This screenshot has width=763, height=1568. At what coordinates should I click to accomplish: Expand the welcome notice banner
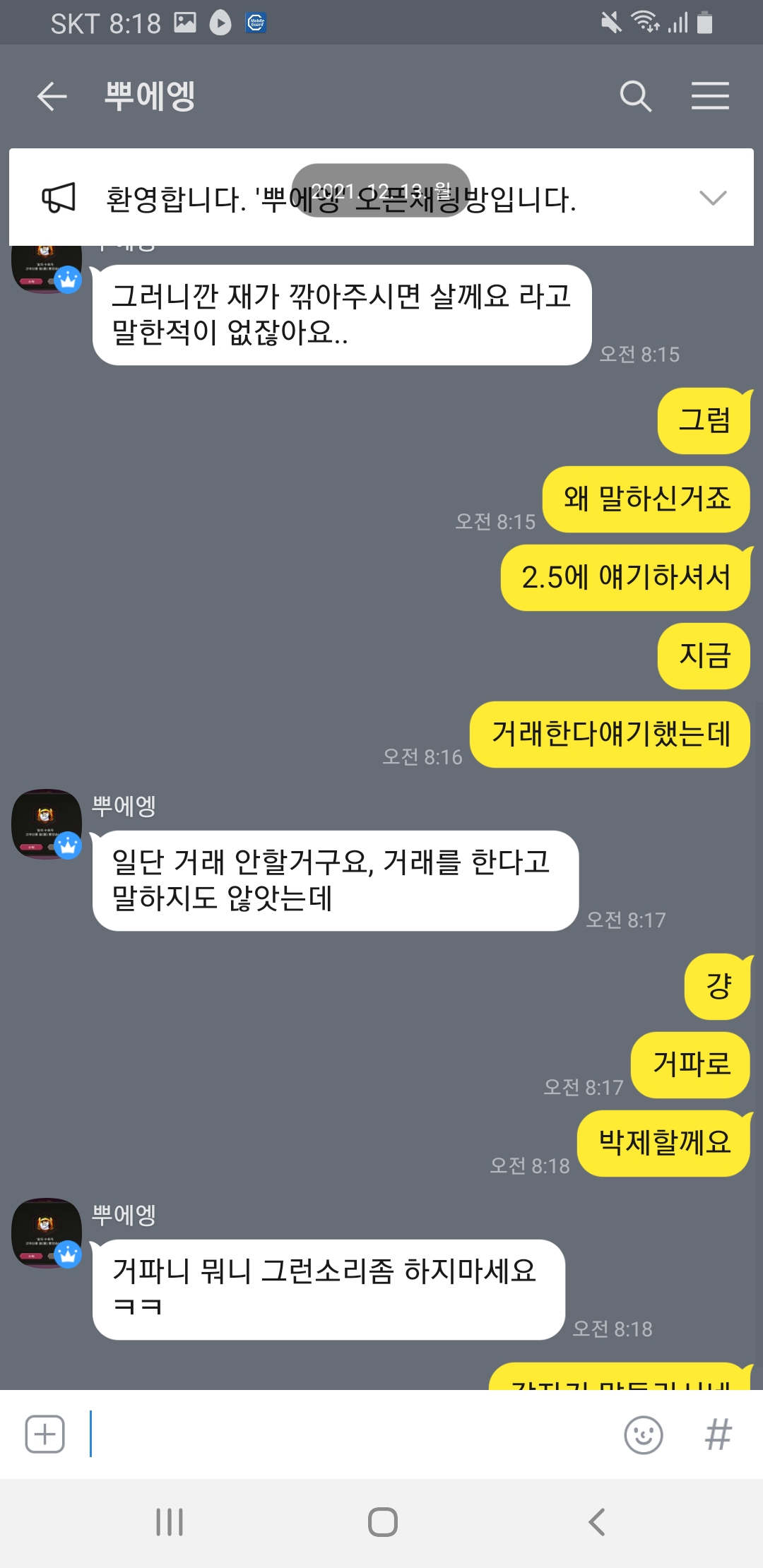click(712, 198)
